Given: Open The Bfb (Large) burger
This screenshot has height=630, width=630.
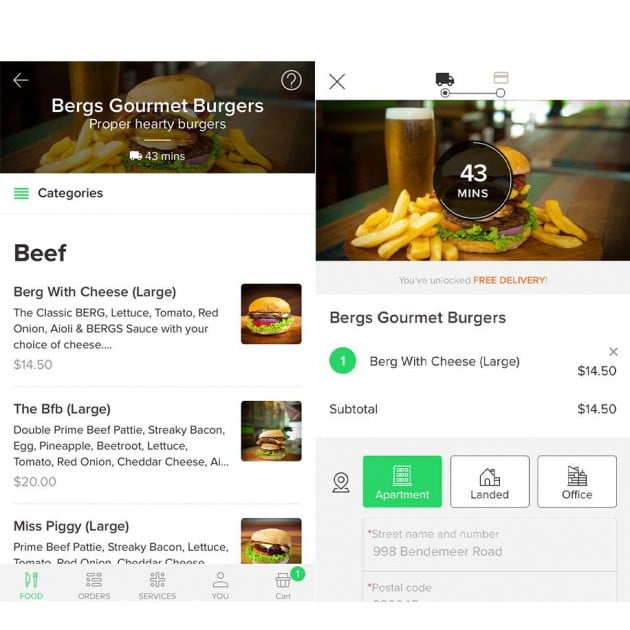Looking at the screenshot, I should pos(62,409).
